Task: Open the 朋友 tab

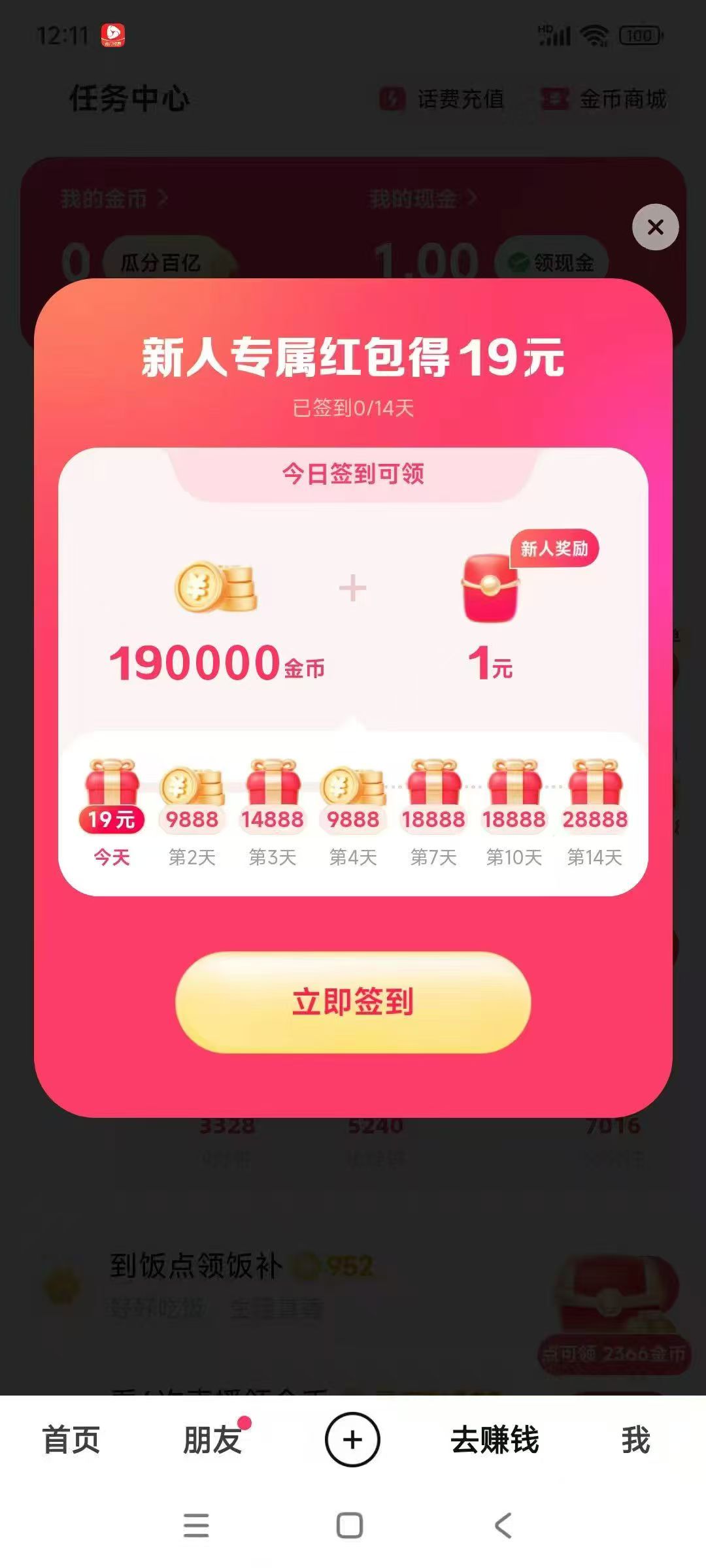Action: tap(212, 1440)
